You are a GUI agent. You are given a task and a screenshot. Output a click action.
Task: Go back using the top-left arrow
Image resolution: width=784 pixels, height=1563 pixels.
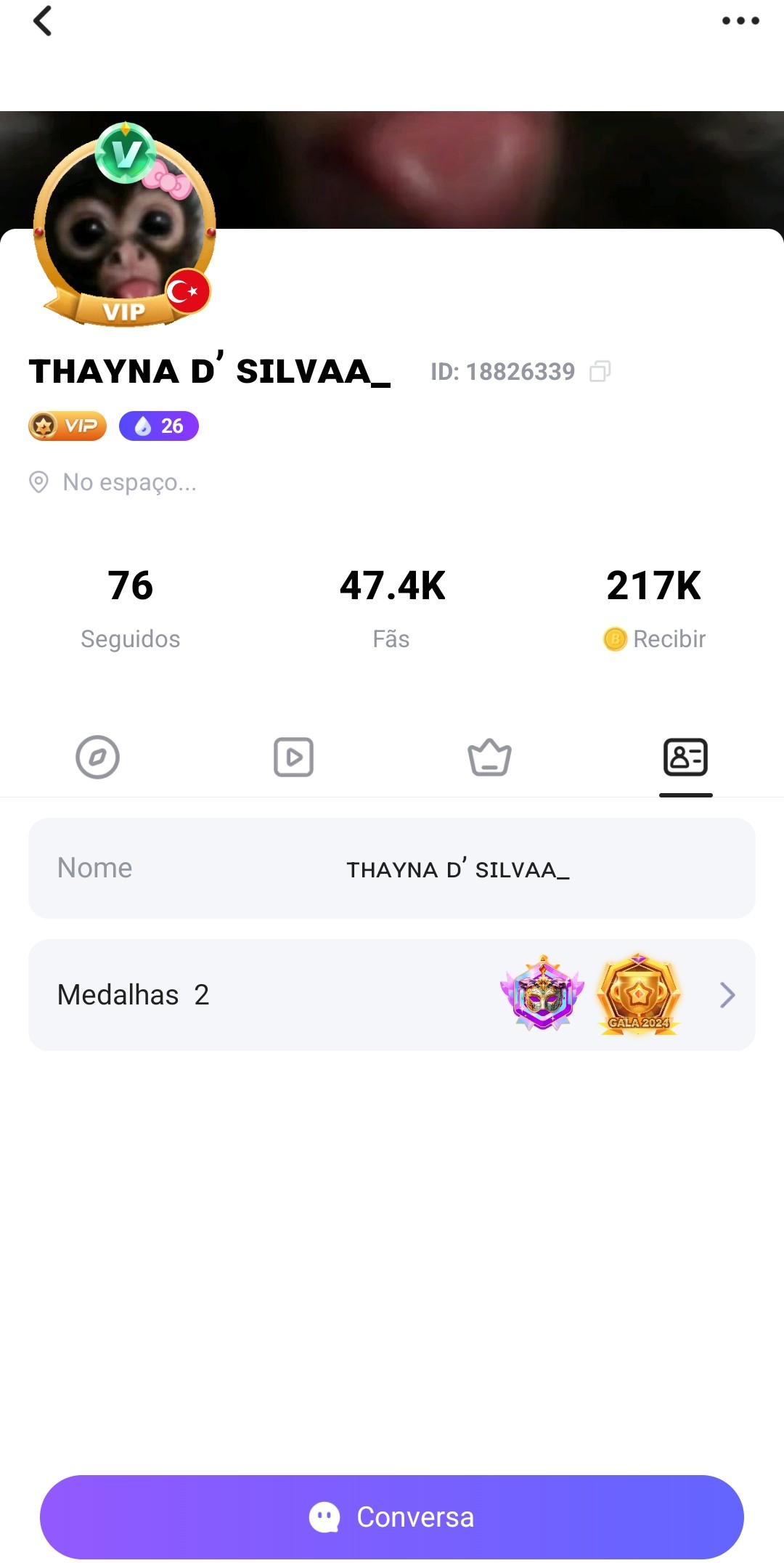(x=43, y=21)
